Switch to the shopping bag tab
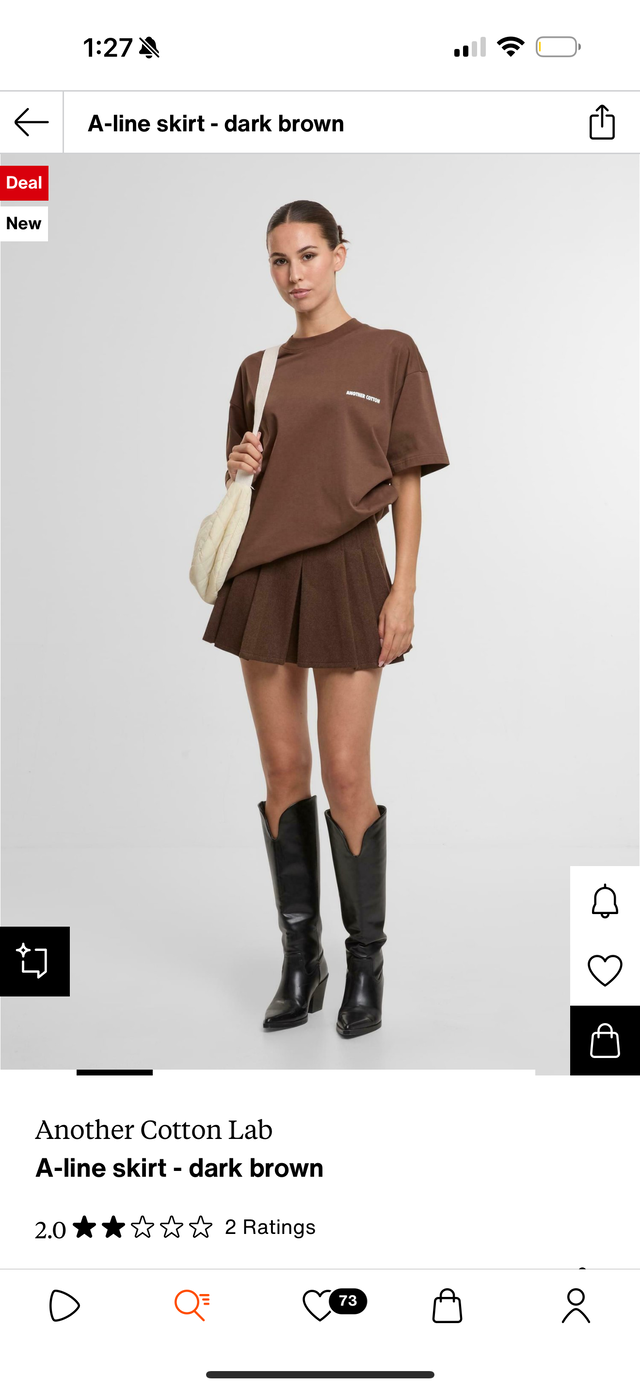 447,1305
